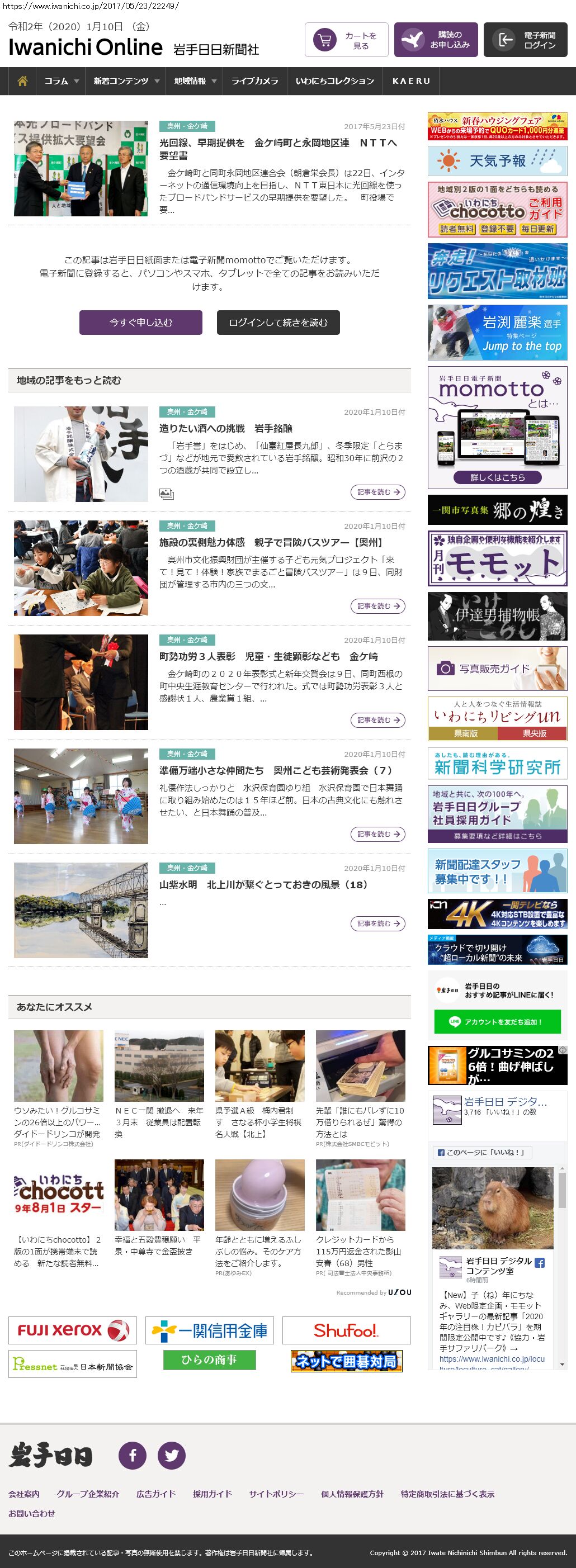Screen dimensions: 576x1568
Task: Open momotto 詳しくはこちら banner
Action: point(497,477)
